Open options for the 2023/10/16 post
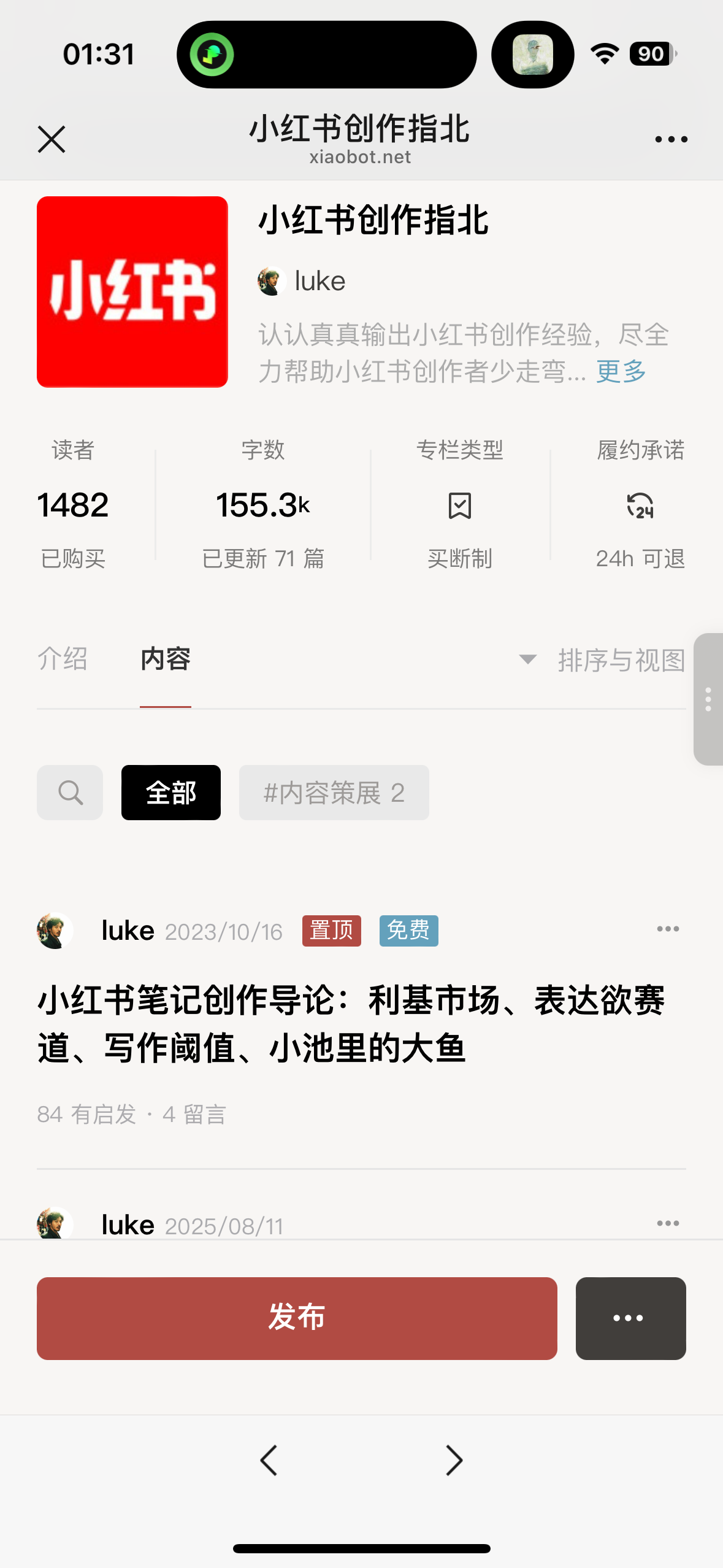Viewport: 723px width, 1568px height. click(668, 929)
